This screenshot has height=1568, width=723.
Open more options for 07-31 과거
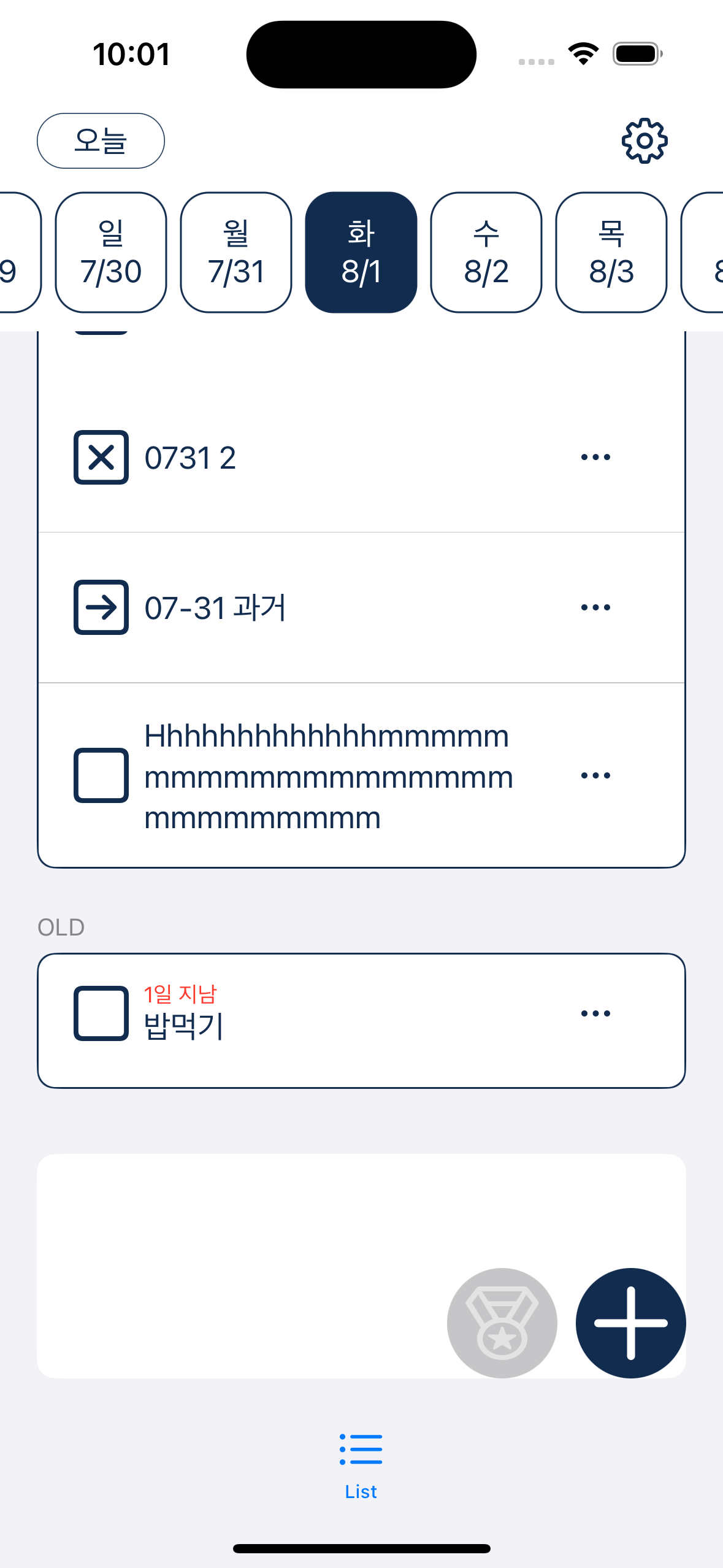point(595,607)
